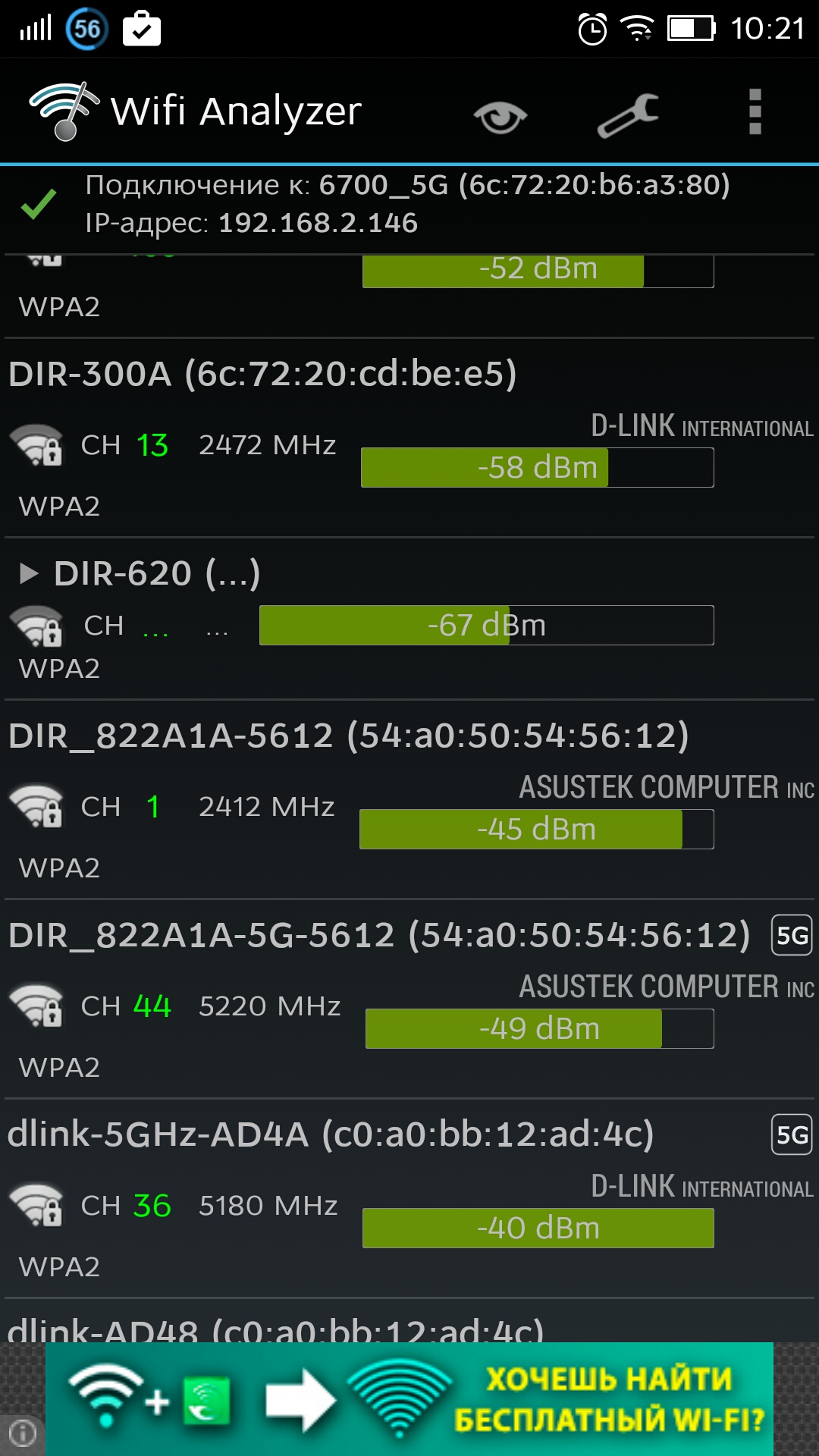Switch view using the eye icon
This screenshot has height=1456, width=819.
click(x=500, y=115)
